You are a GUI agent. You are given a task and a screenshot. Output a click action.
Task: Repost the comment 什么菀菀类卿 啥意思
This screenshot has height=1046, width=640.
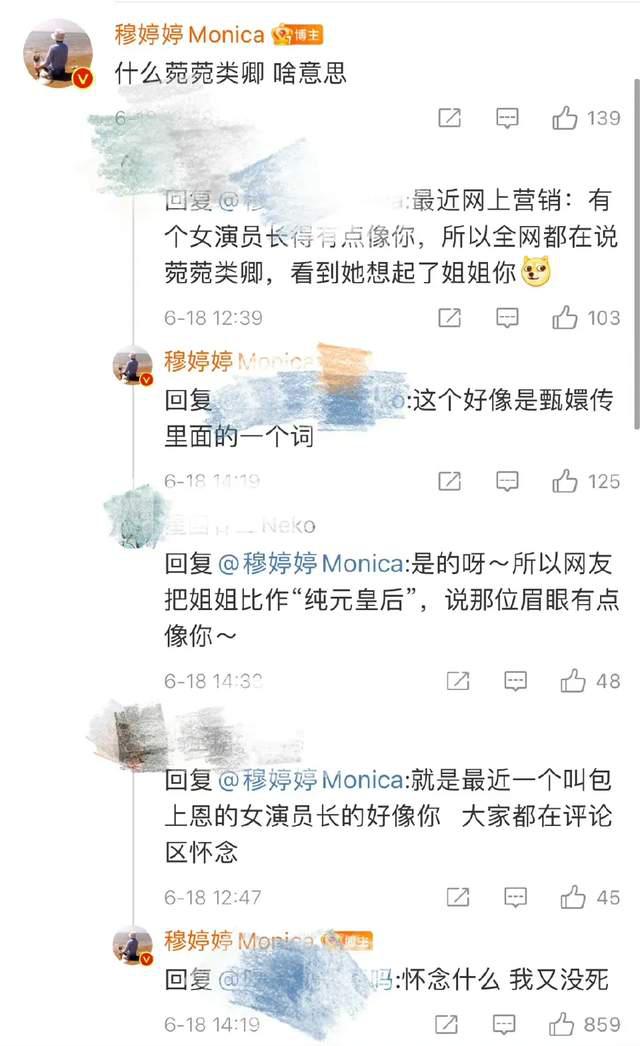pos(449,118)
